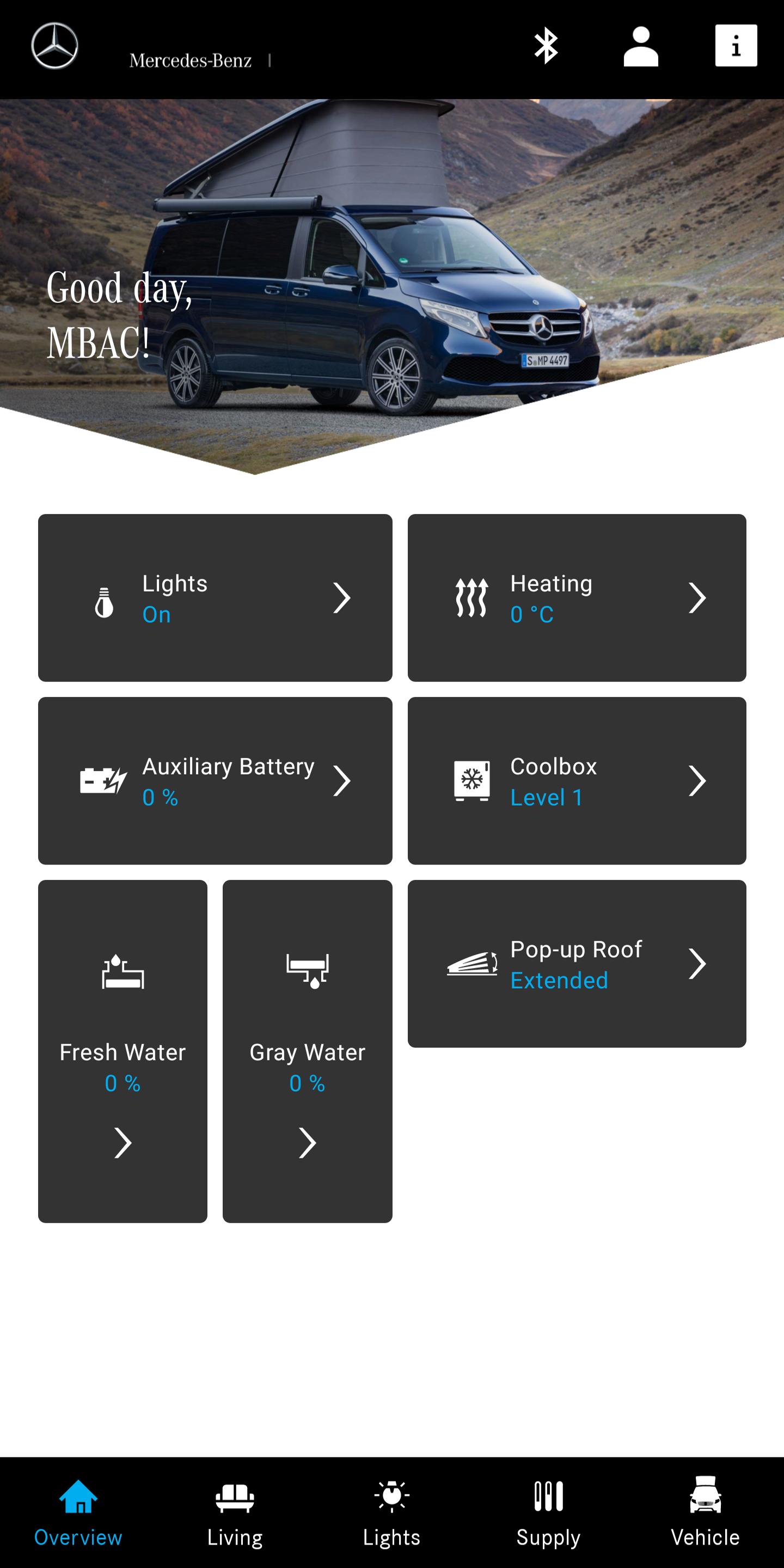Viewport: 784px width, 1568px height.
Task: Open the Heating card
Action: pyautogui.click(x=577, y=598)
